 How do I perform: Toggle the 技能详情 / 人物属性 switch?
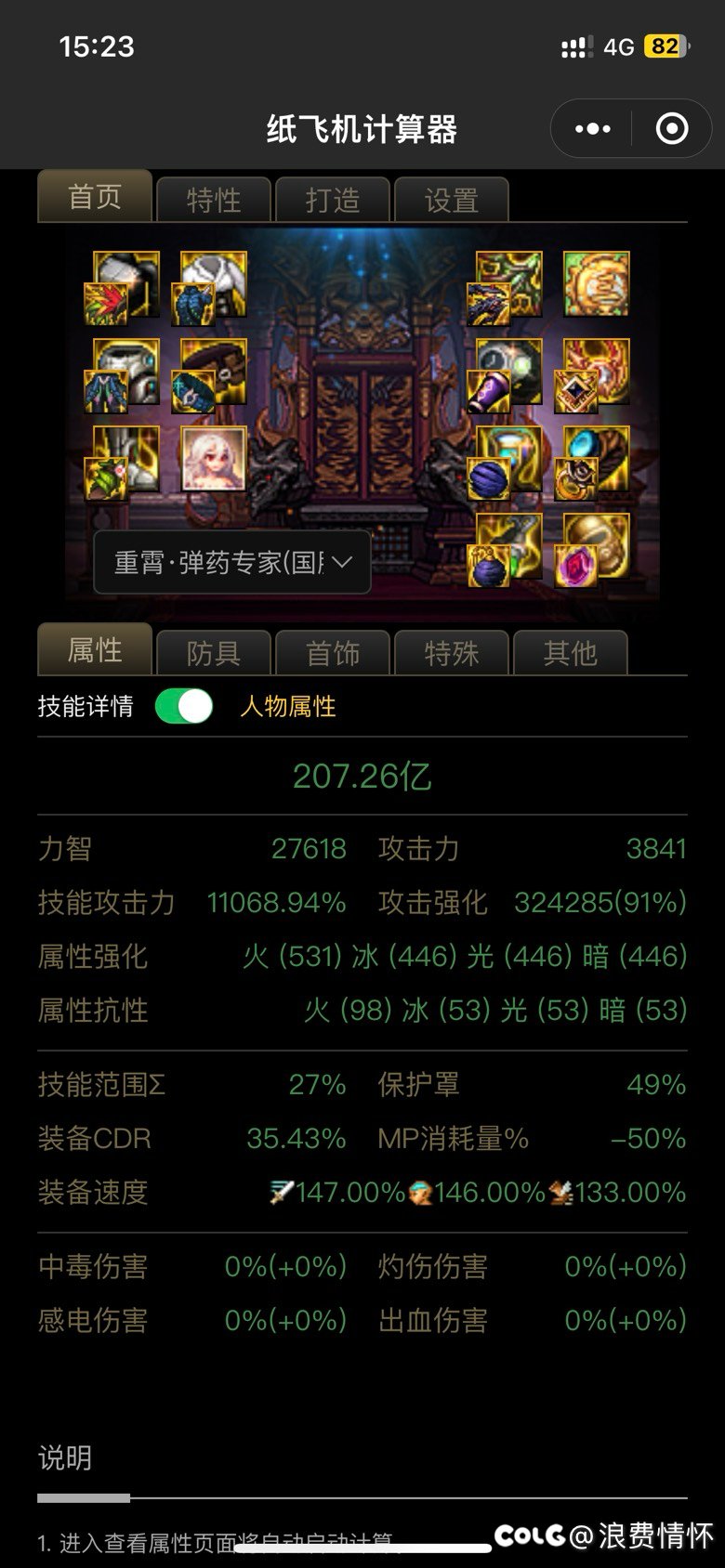184,707
